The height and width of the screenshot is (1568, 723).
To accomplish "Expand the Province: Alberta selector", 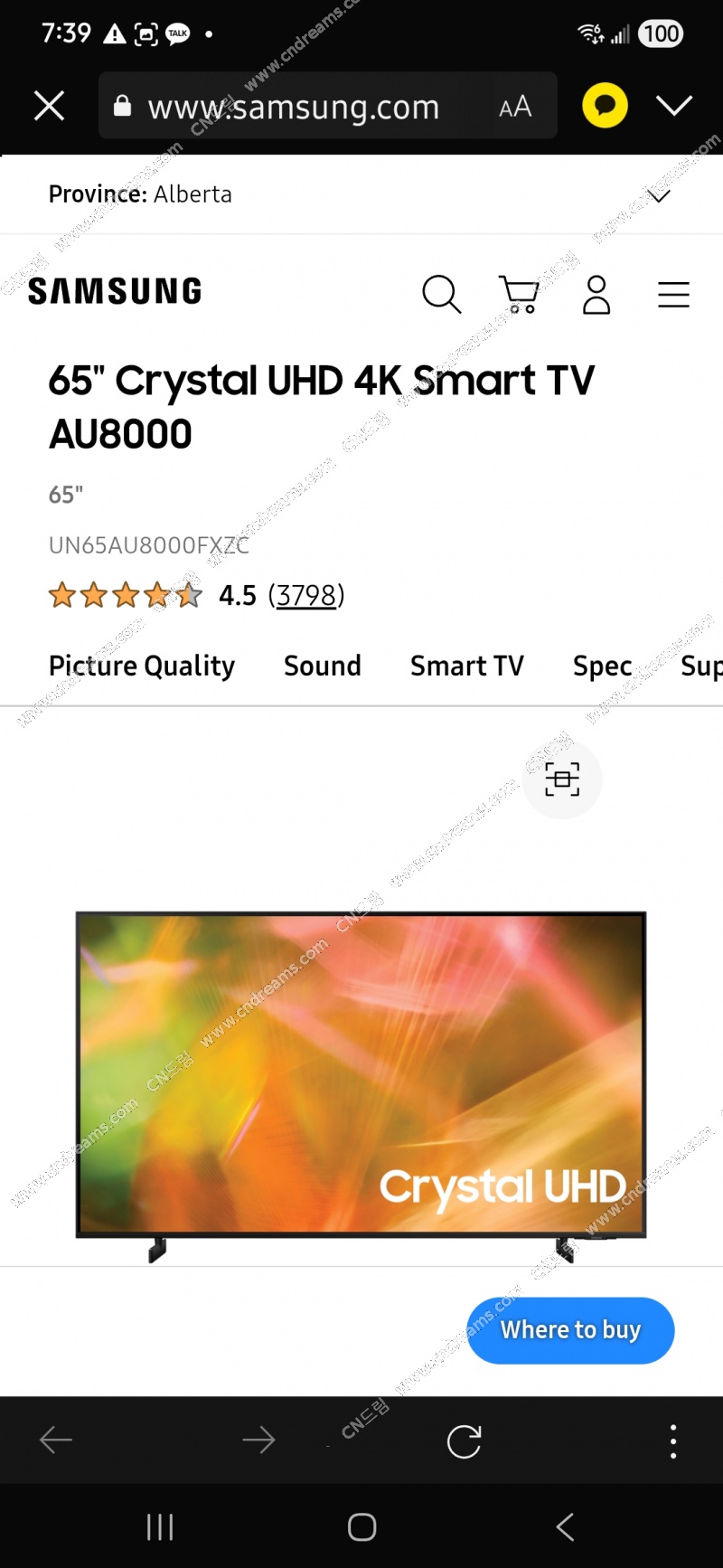I will click(659, 195).
